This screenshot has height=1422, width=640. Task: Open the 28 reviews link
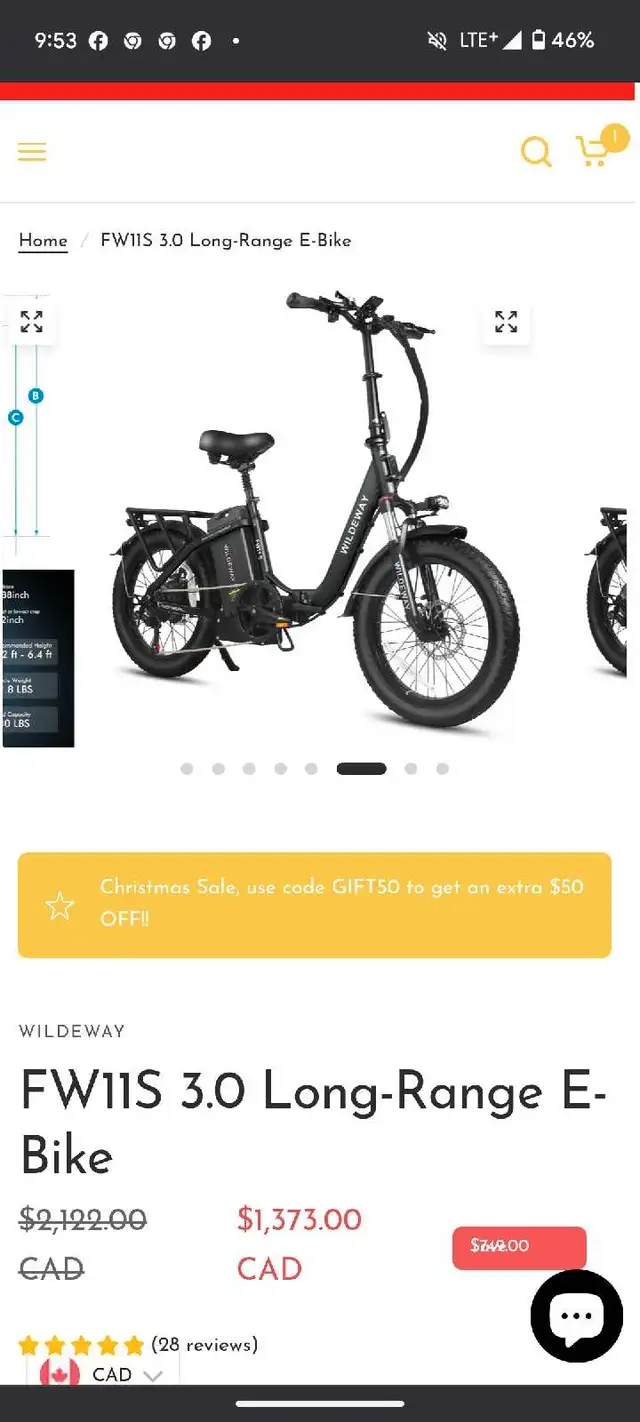click(204, 1344)
